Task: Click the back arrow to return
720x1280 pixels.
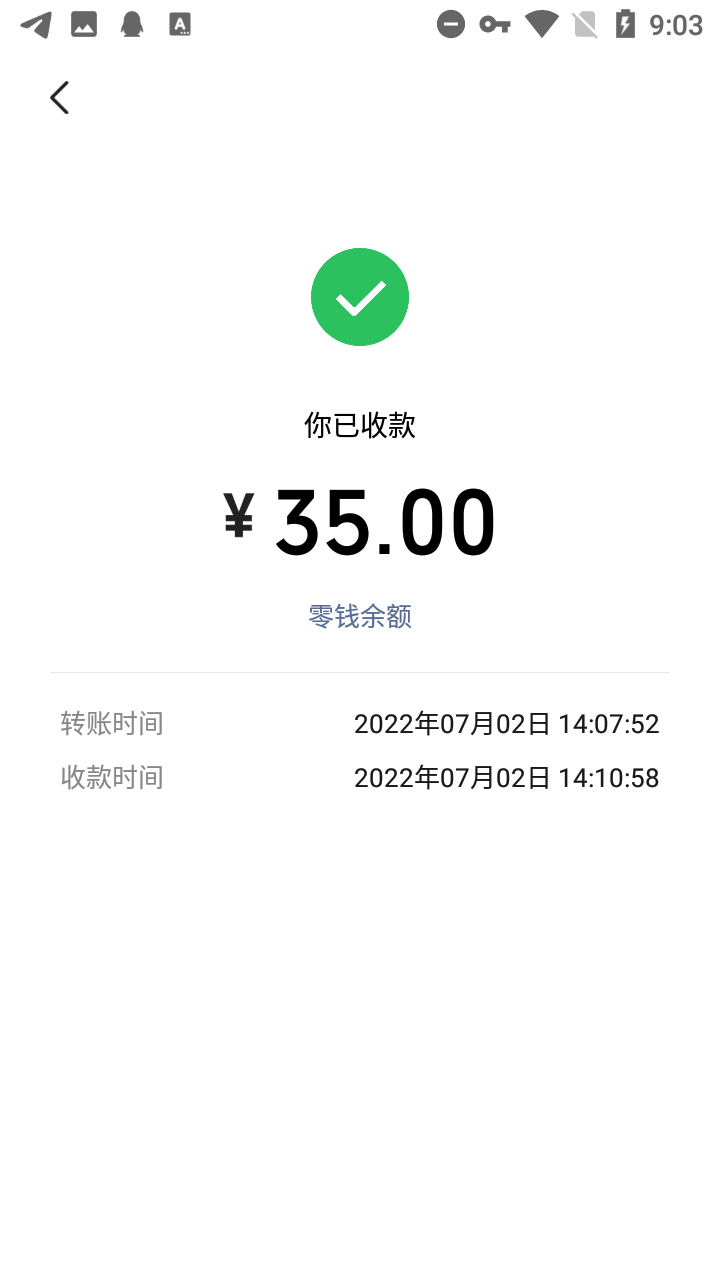Action: [x=59, y=98]
